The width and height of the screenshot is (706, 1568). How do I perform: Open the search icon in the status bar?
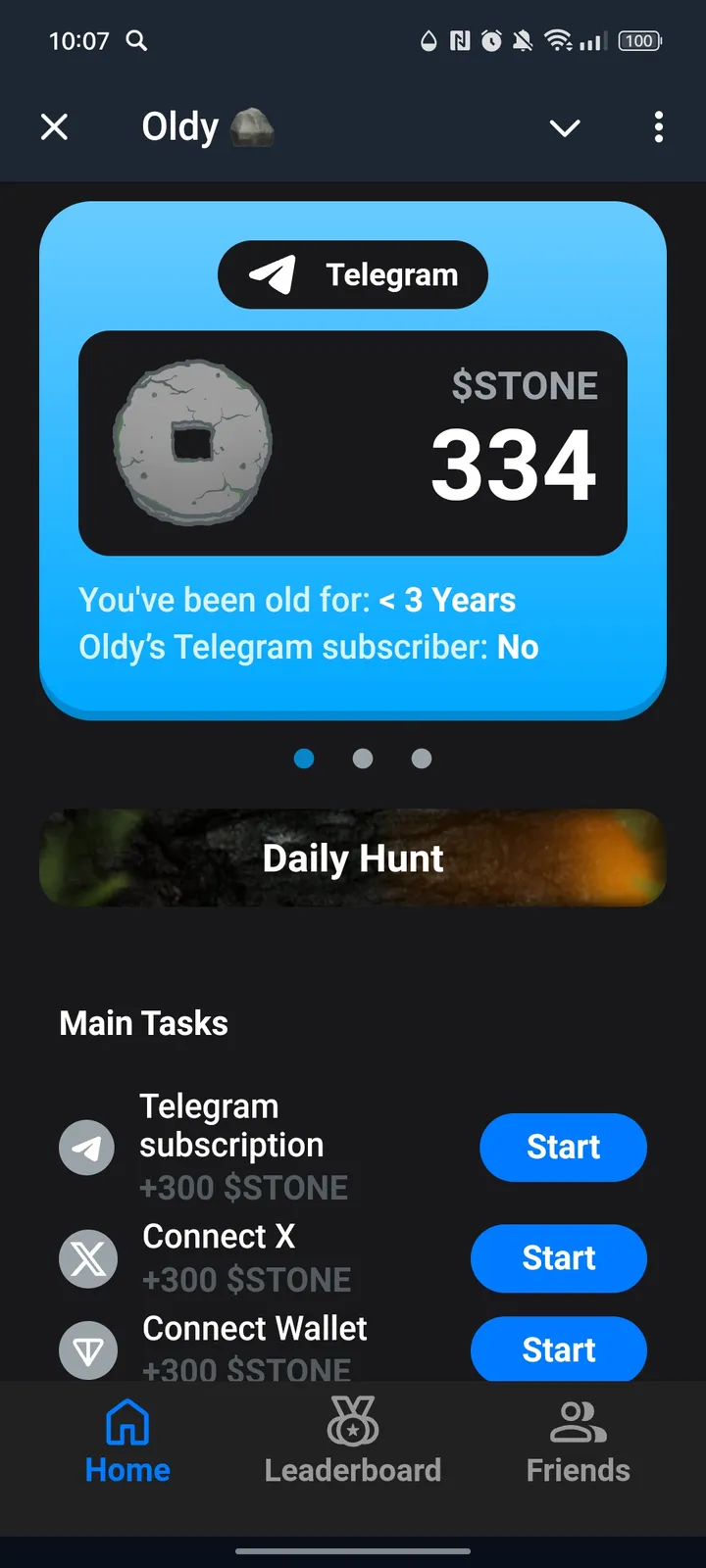[x=137, y=41]
